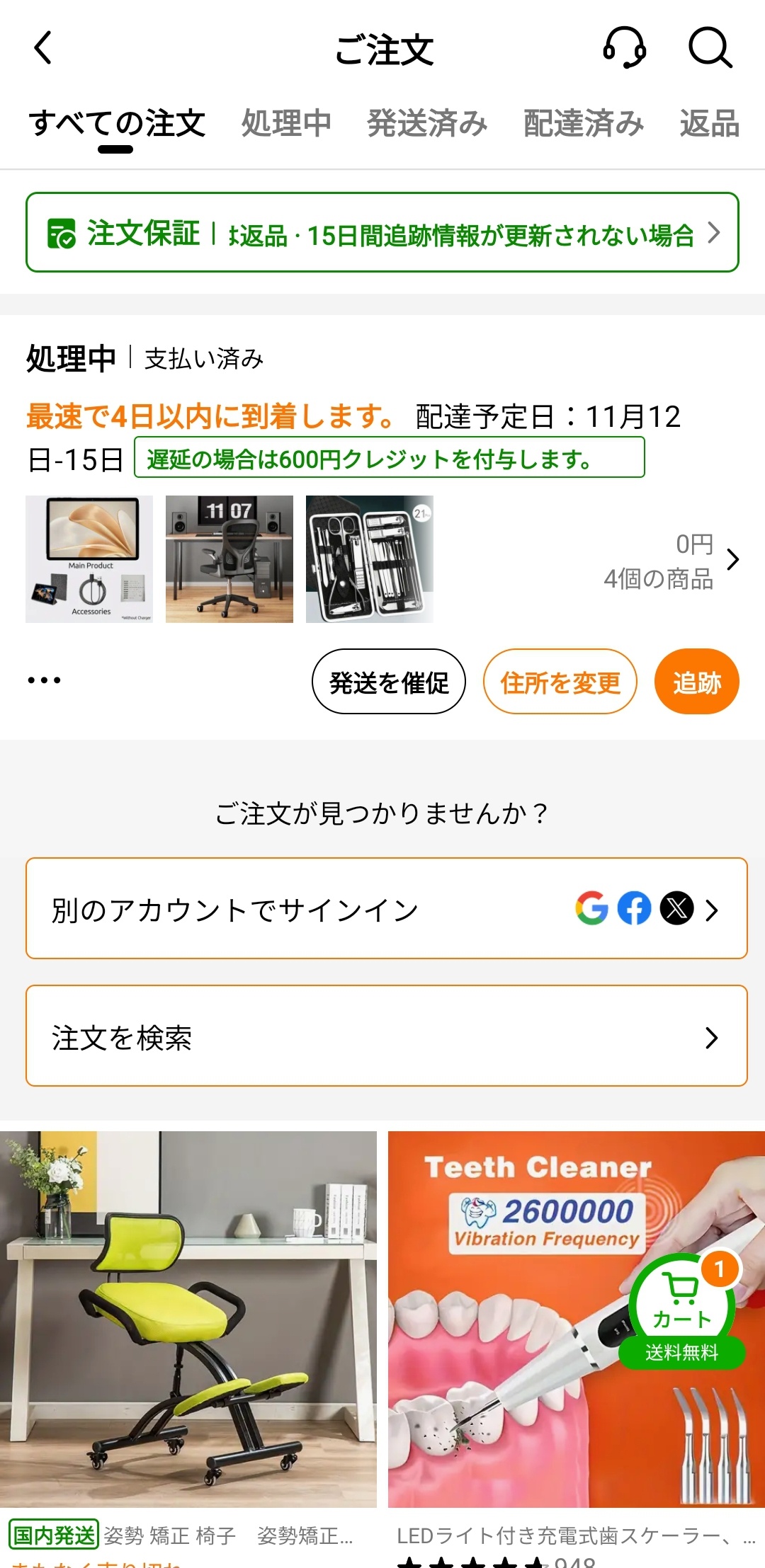The image size is (765, 1568).
Task: Track the order with 追跡 button
Action: [x=697, y=682]
